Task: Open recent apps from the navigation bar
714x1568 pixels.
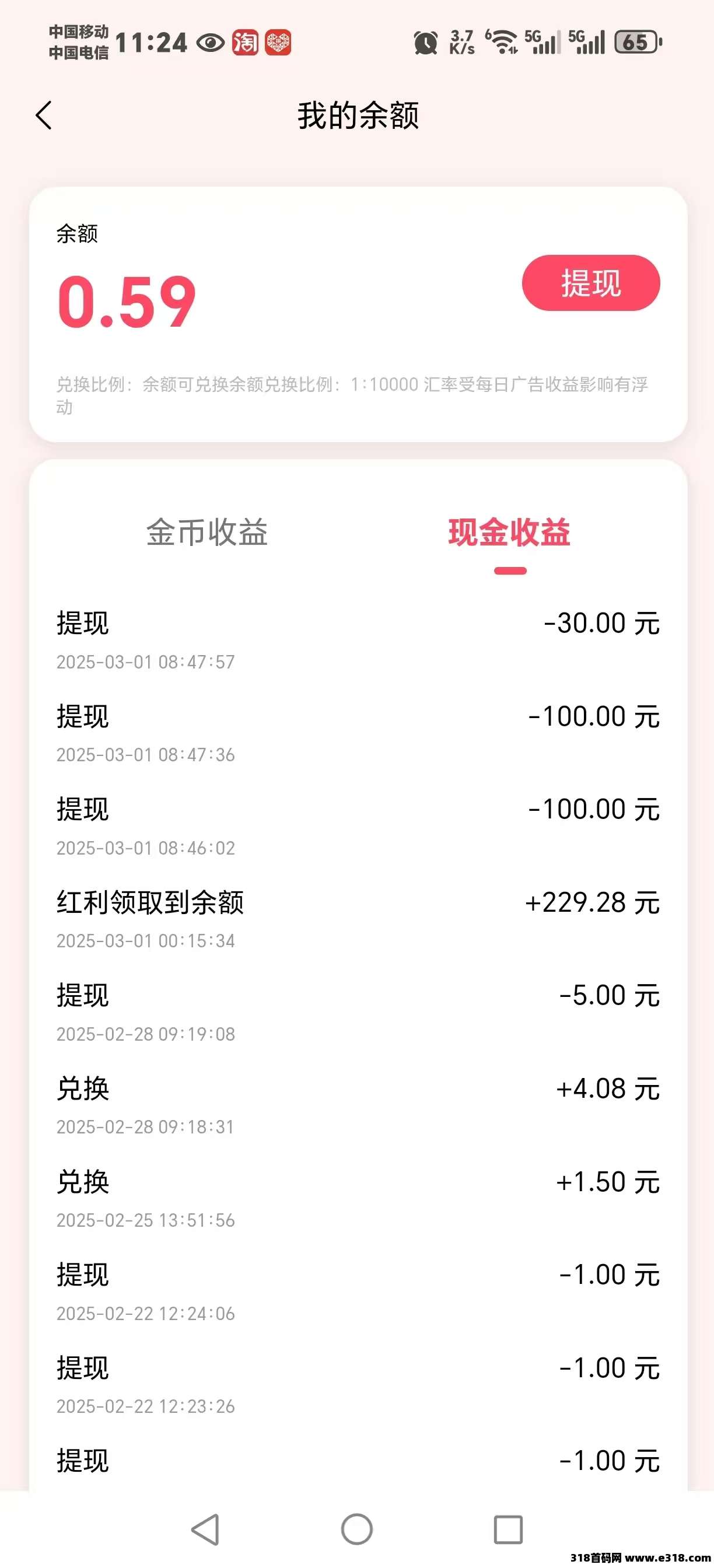Action: [x=508, y=1528]
